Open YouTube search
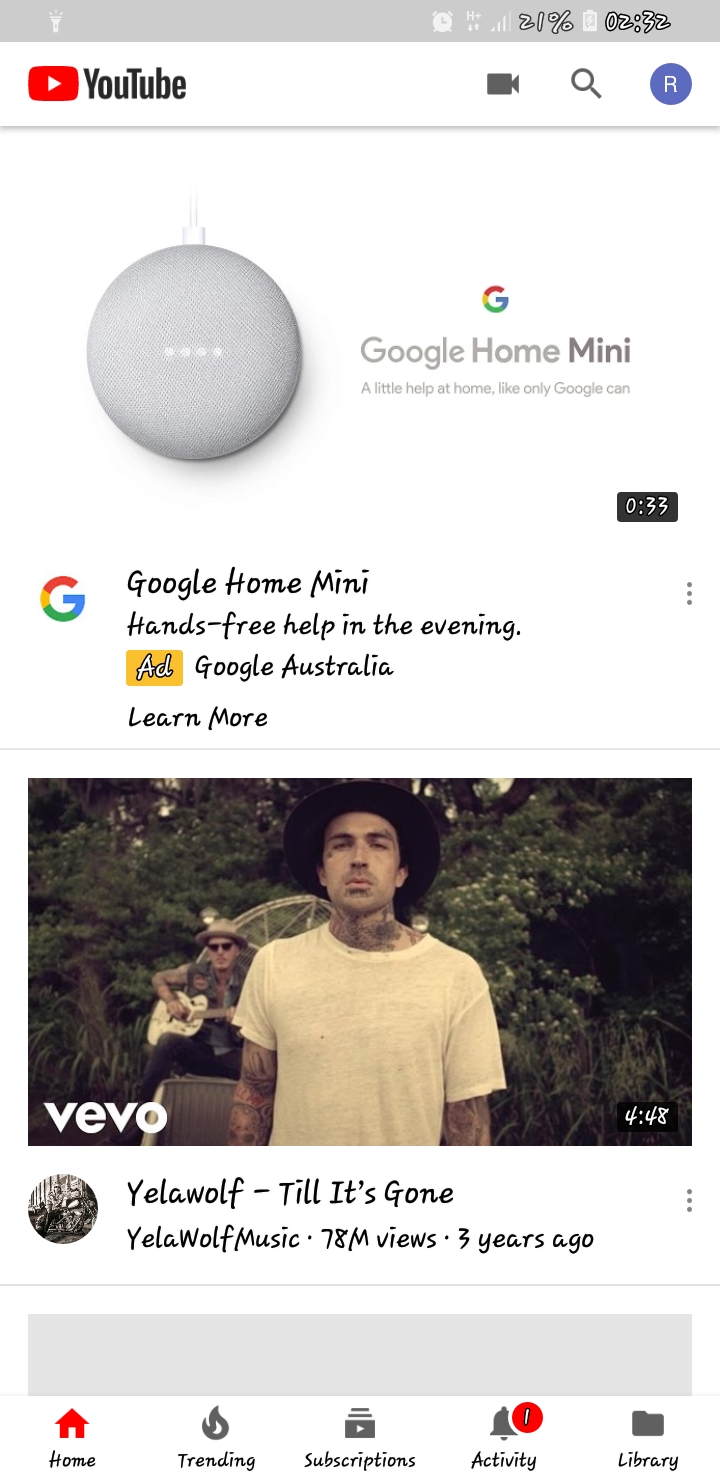This screenshot has width=720, height=1480. [x=586, y=85]
